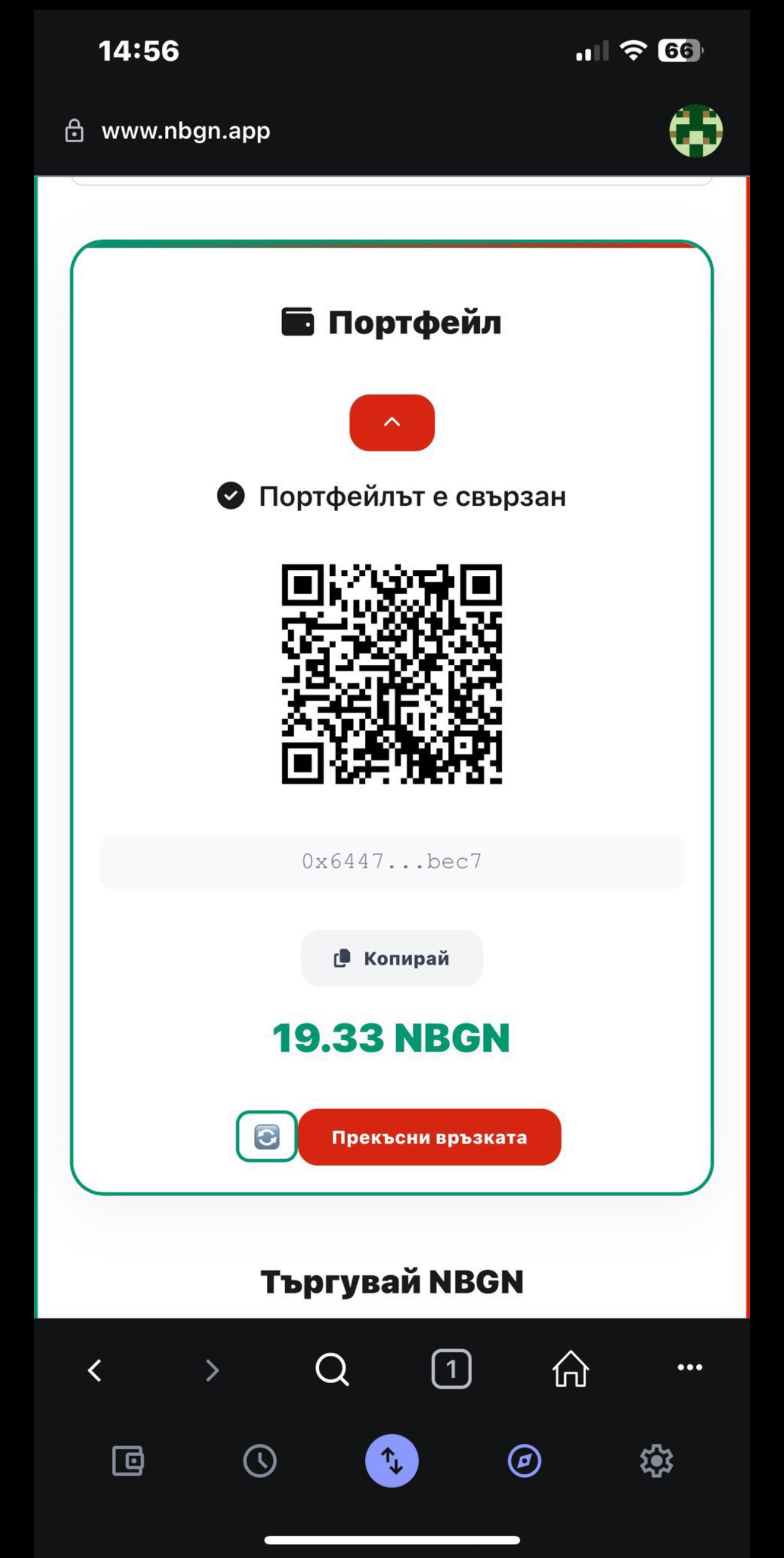Go to browser home page
Image resolution: width=784 pixels, height=1558 pixels.
(571, 1369)
